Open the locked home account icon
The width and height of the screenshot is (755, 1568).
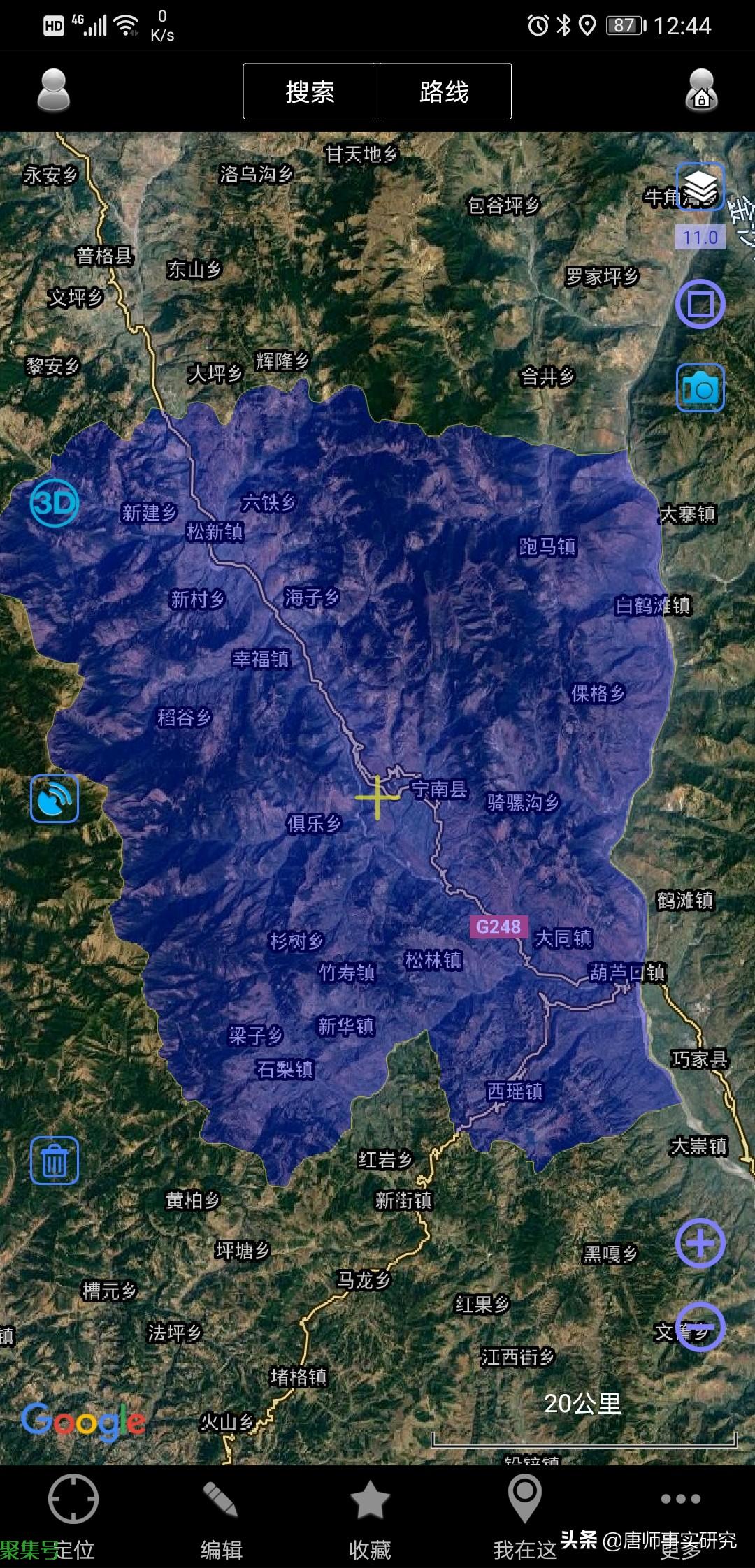click(x=701, y=91)
